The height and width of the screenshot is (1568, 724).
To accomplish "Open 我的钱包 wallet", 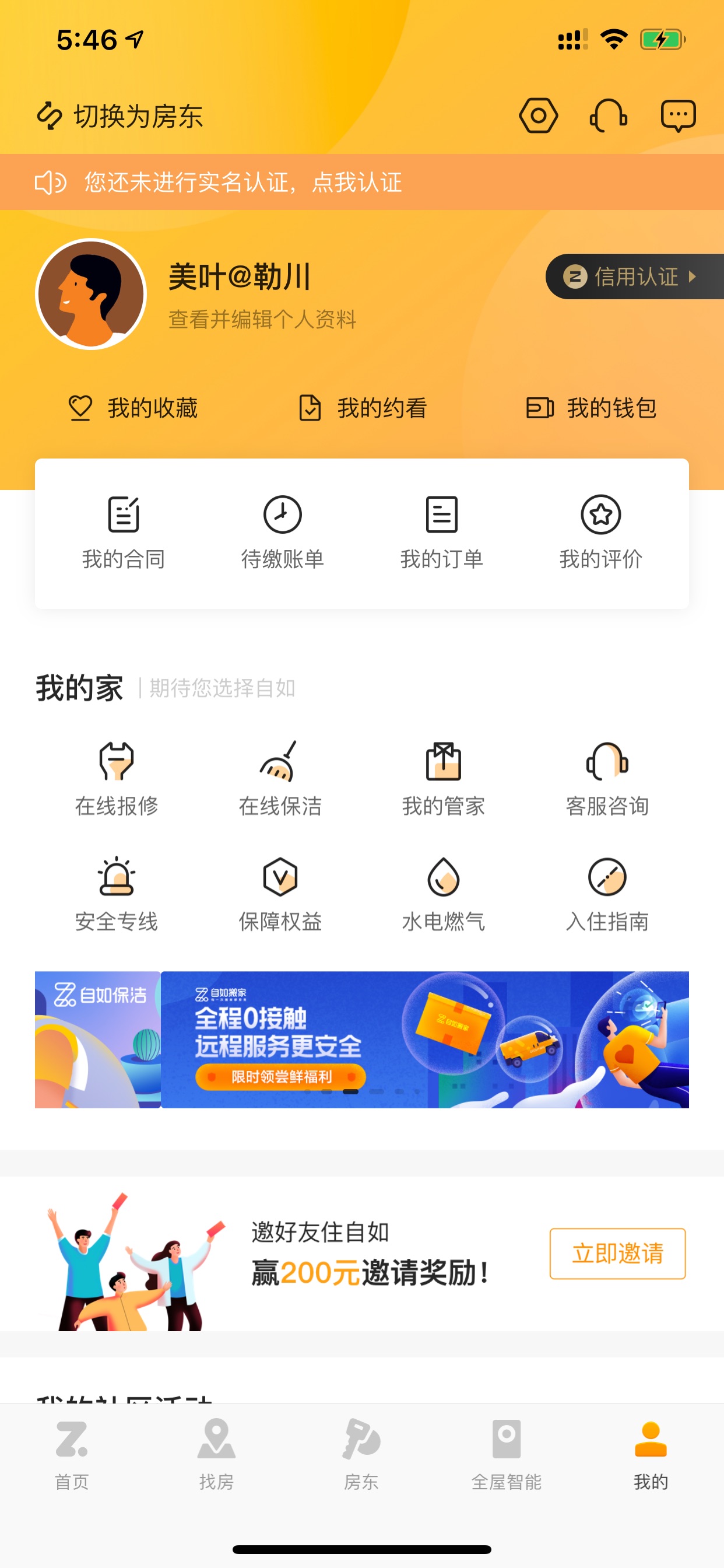I will pos(591,408).
